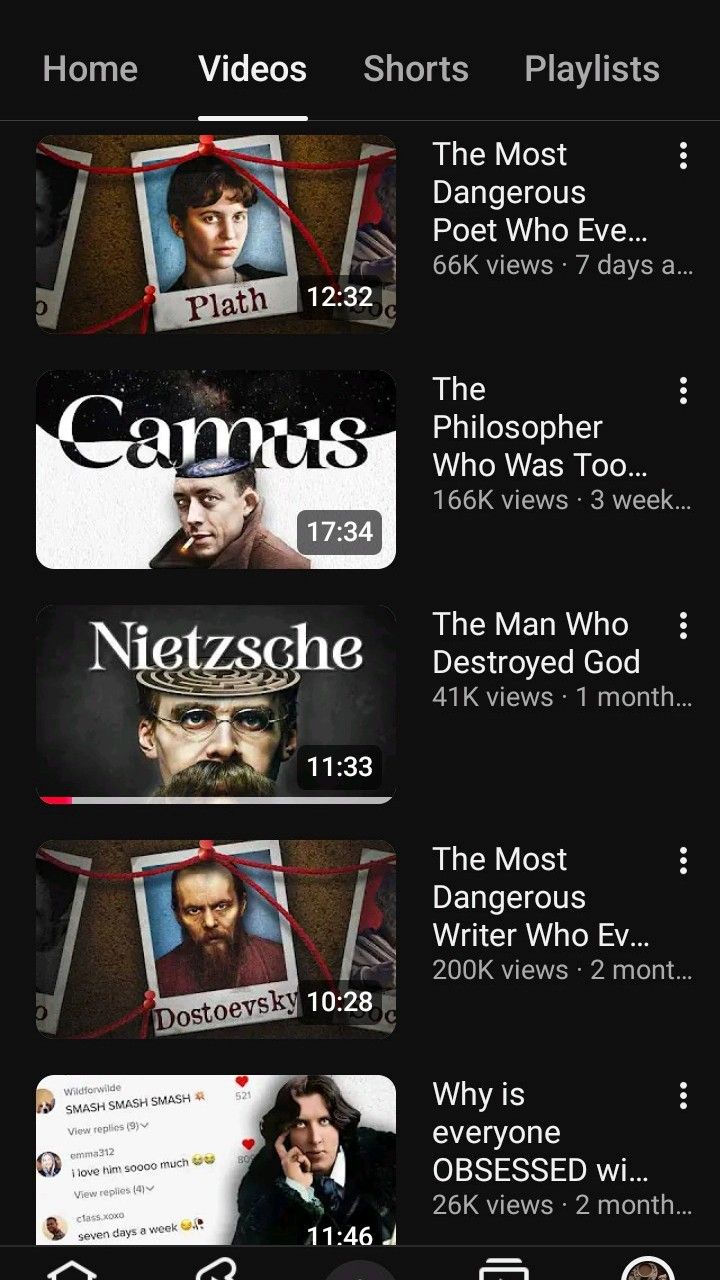
Task: Watch the Camus video
Action: click(216, 469)
